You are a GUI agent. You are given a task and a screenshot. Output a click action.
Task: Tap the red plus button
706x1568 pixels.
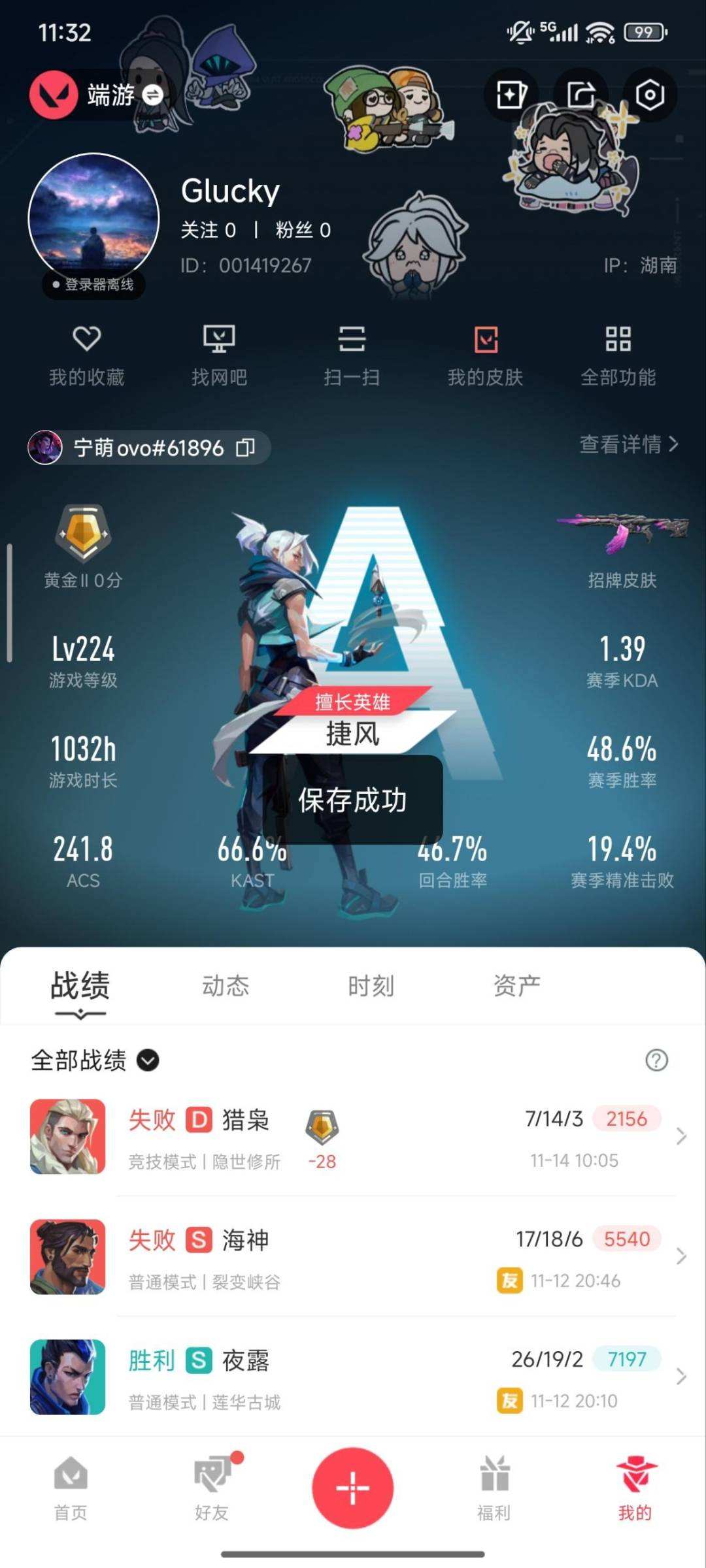coord(352,1488)
